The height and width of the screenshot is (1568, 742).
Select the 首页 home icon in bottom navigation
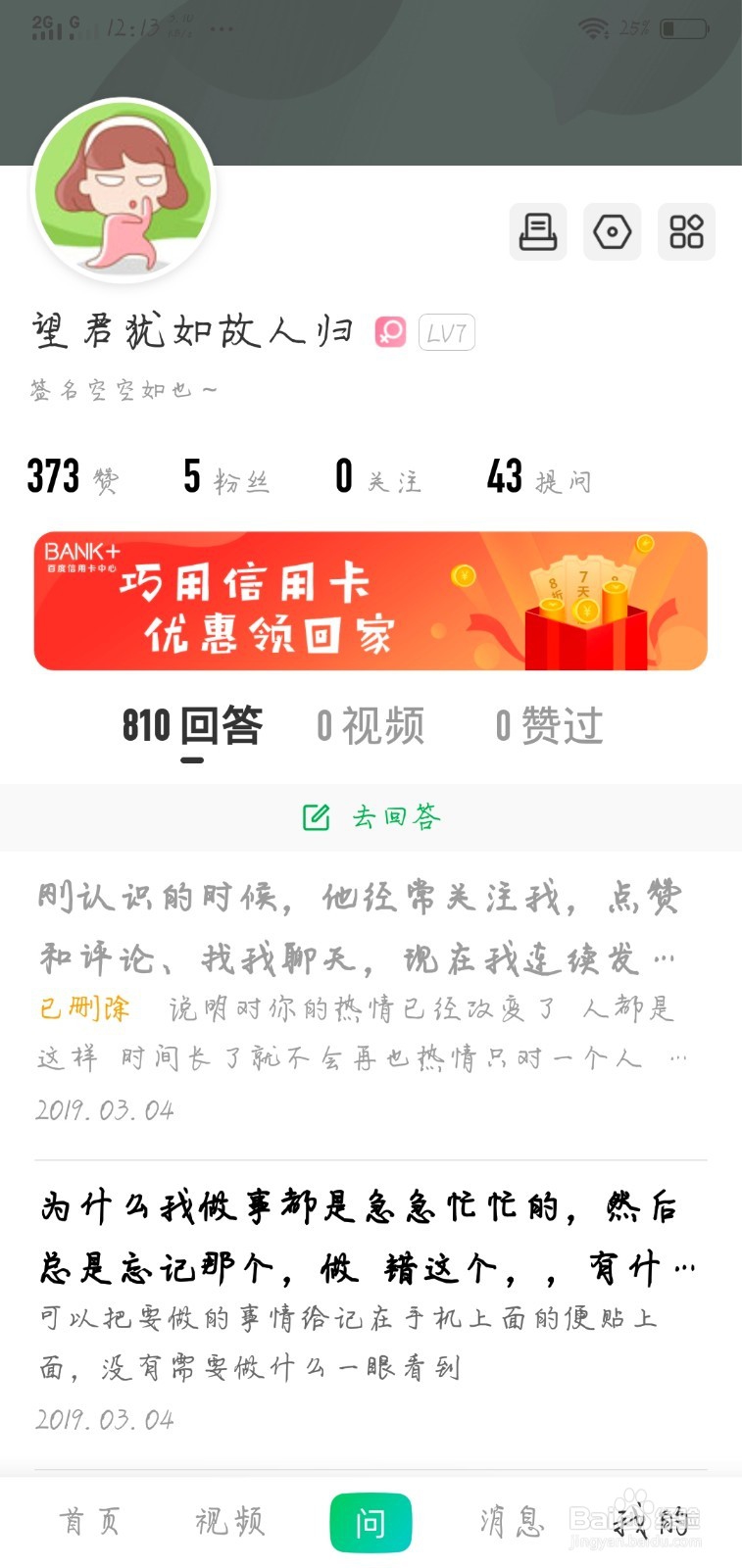point(89,1522)
